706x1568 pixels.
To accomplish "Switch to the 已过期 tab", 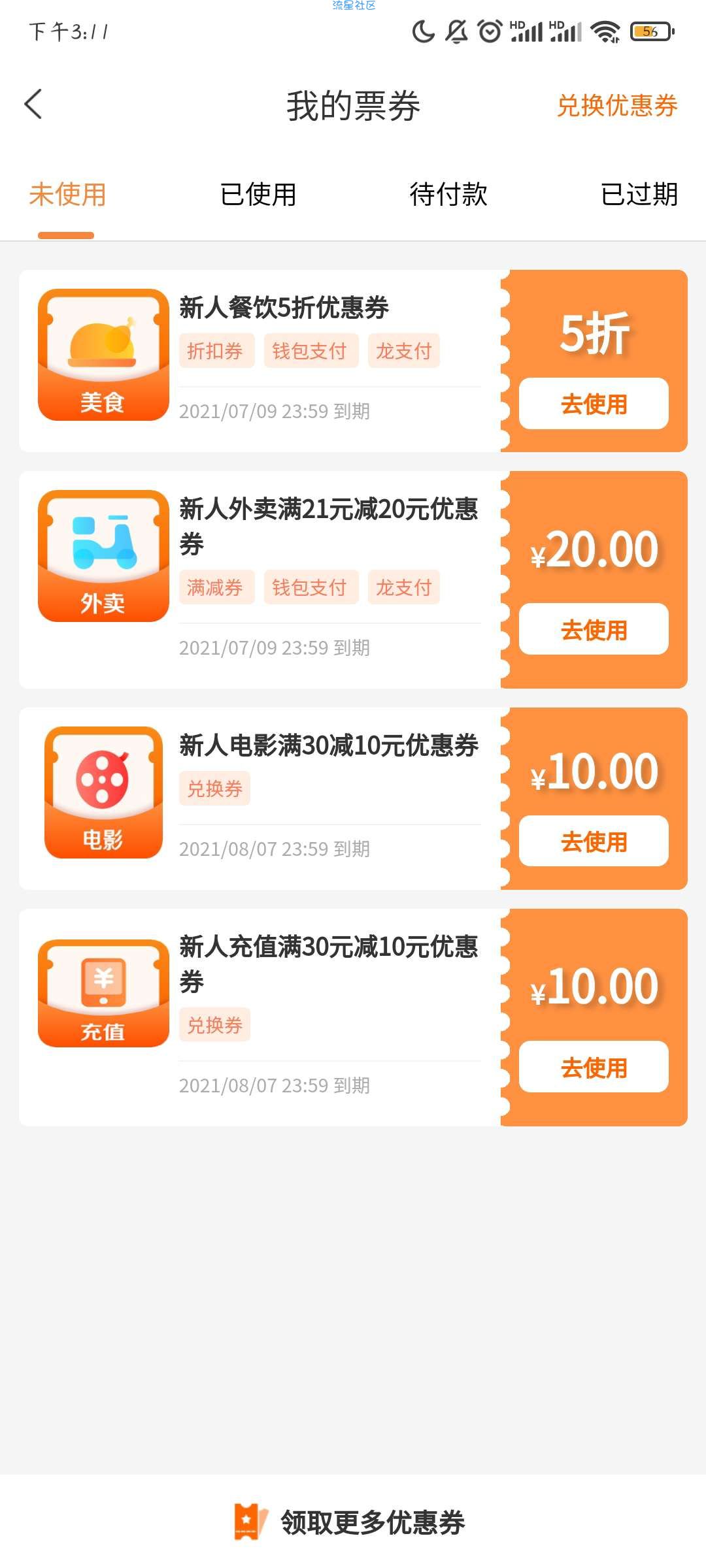I will click(639, 195).
